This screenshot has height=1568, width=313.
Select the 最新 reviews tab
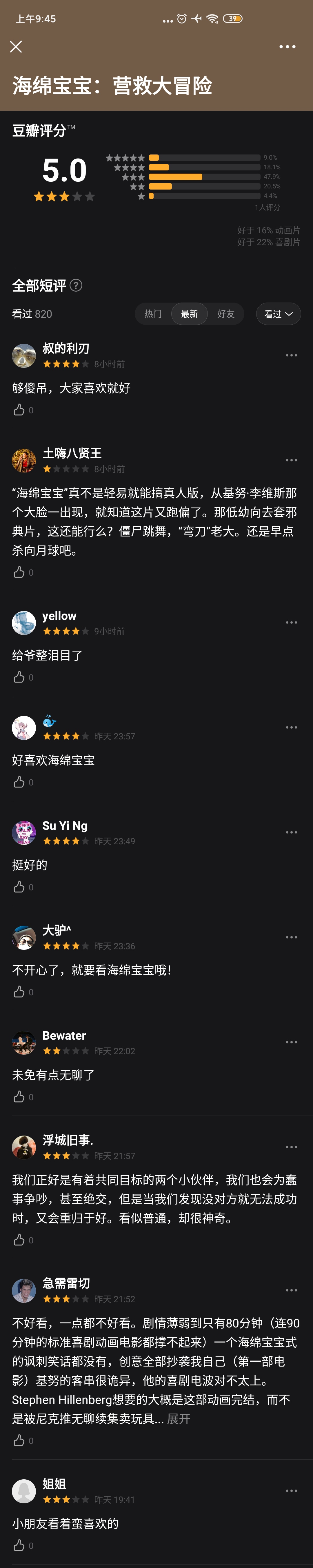pos(189,314)
